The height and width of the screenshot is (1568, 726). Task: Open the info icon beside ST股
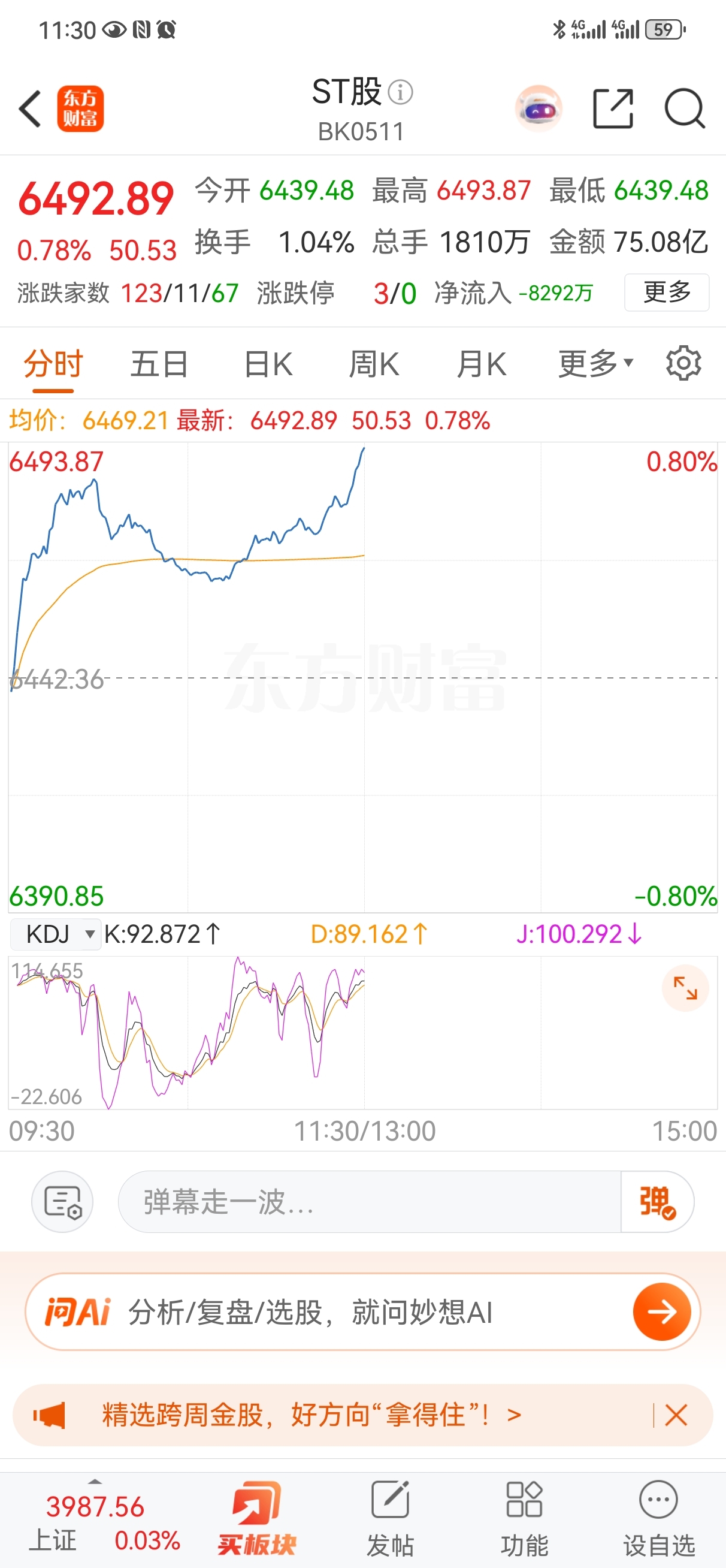point(400,92)
